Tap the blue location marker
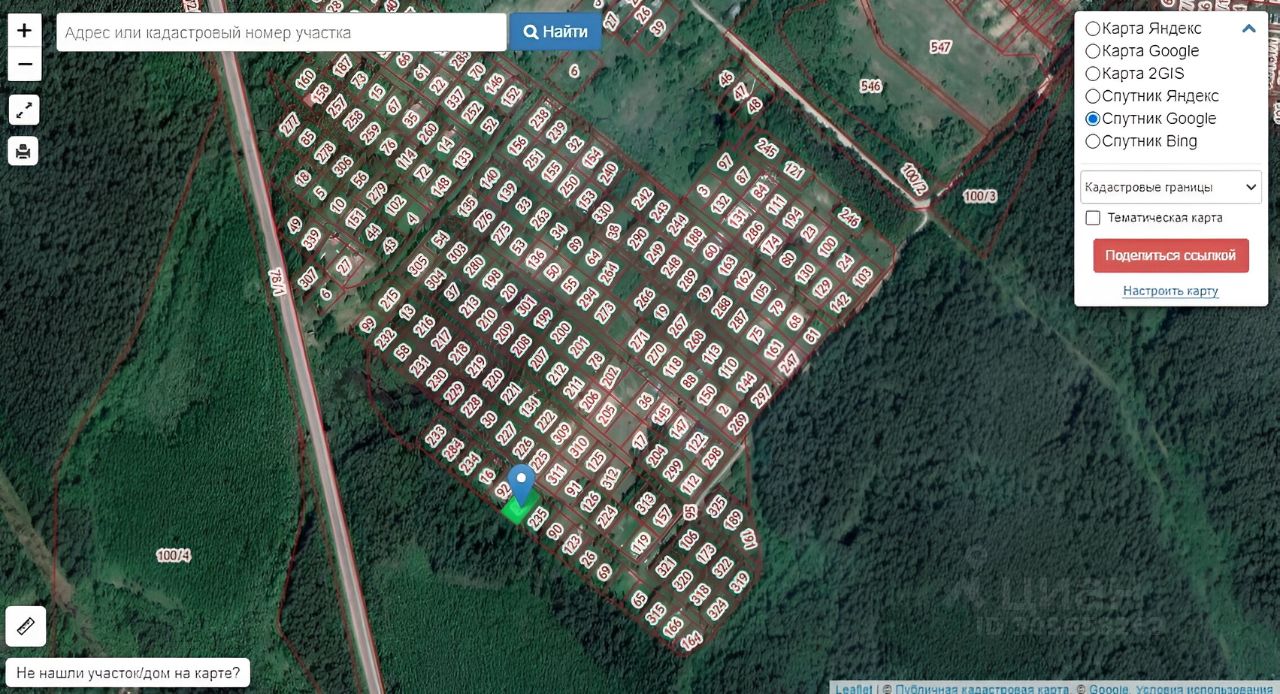Viewport: 1280px width, 694px height. click(x=521, y=483)
